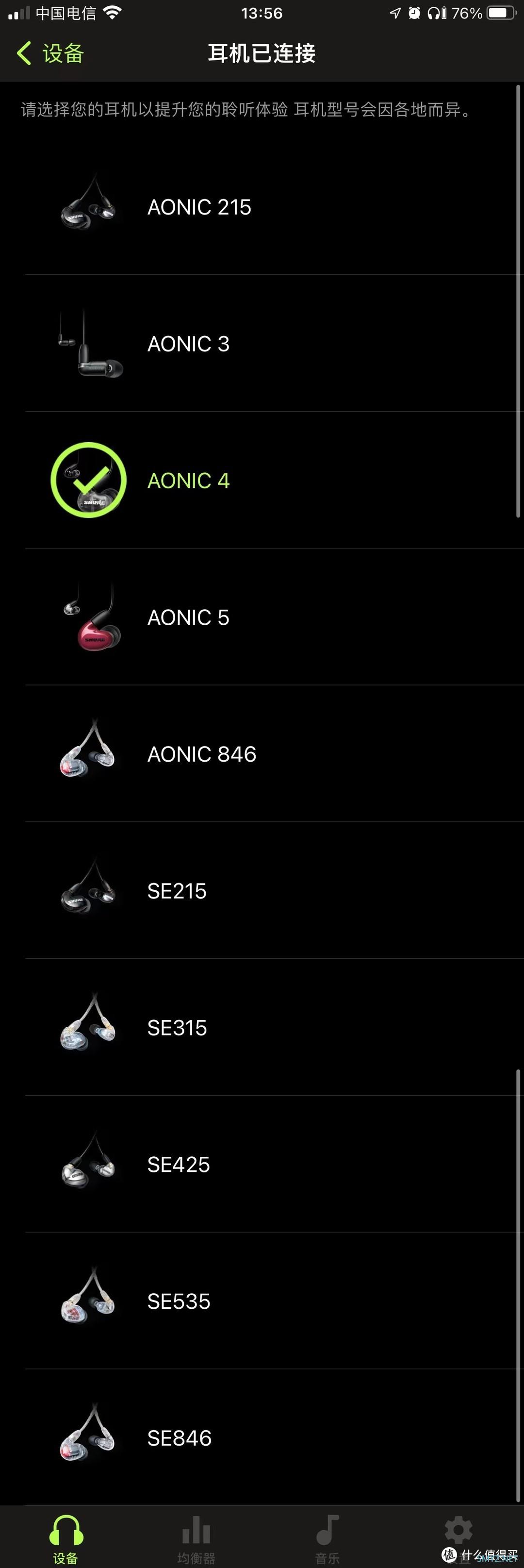Open the settings gear tab

(x=458, y=1532)
